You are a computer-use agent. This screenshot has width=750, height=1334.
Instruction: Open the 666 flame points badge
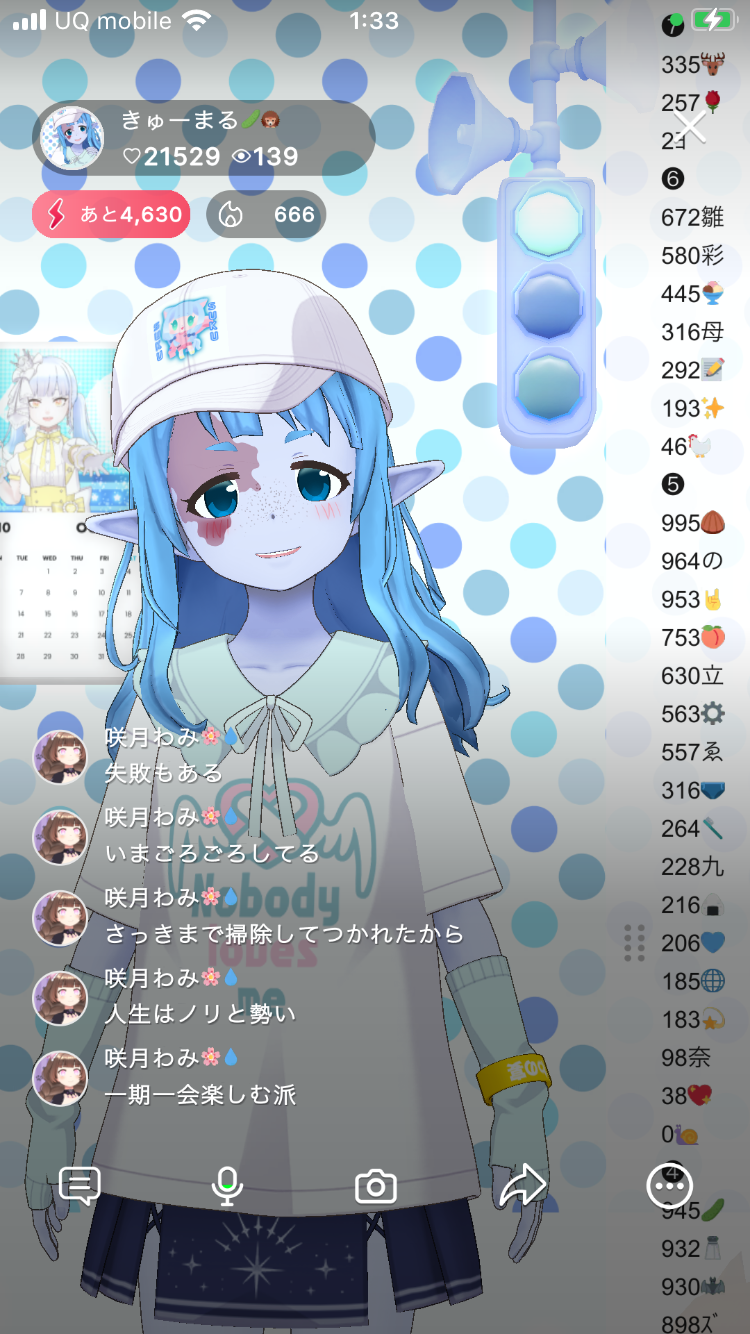pyautogui.click(x=266, y=214)
